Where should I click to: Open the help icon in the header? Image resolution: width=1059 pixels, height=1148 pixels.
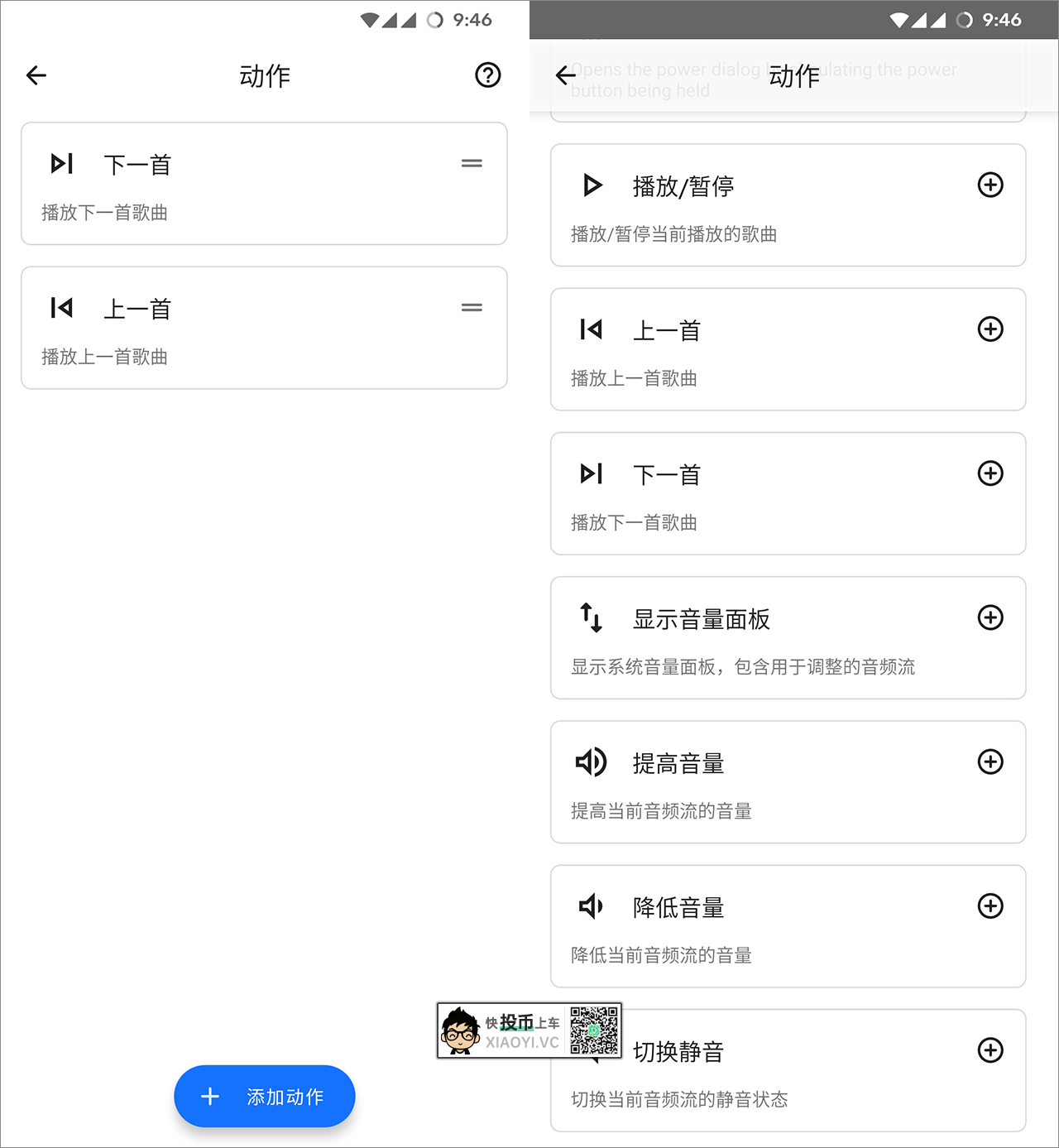pos(487,75)
